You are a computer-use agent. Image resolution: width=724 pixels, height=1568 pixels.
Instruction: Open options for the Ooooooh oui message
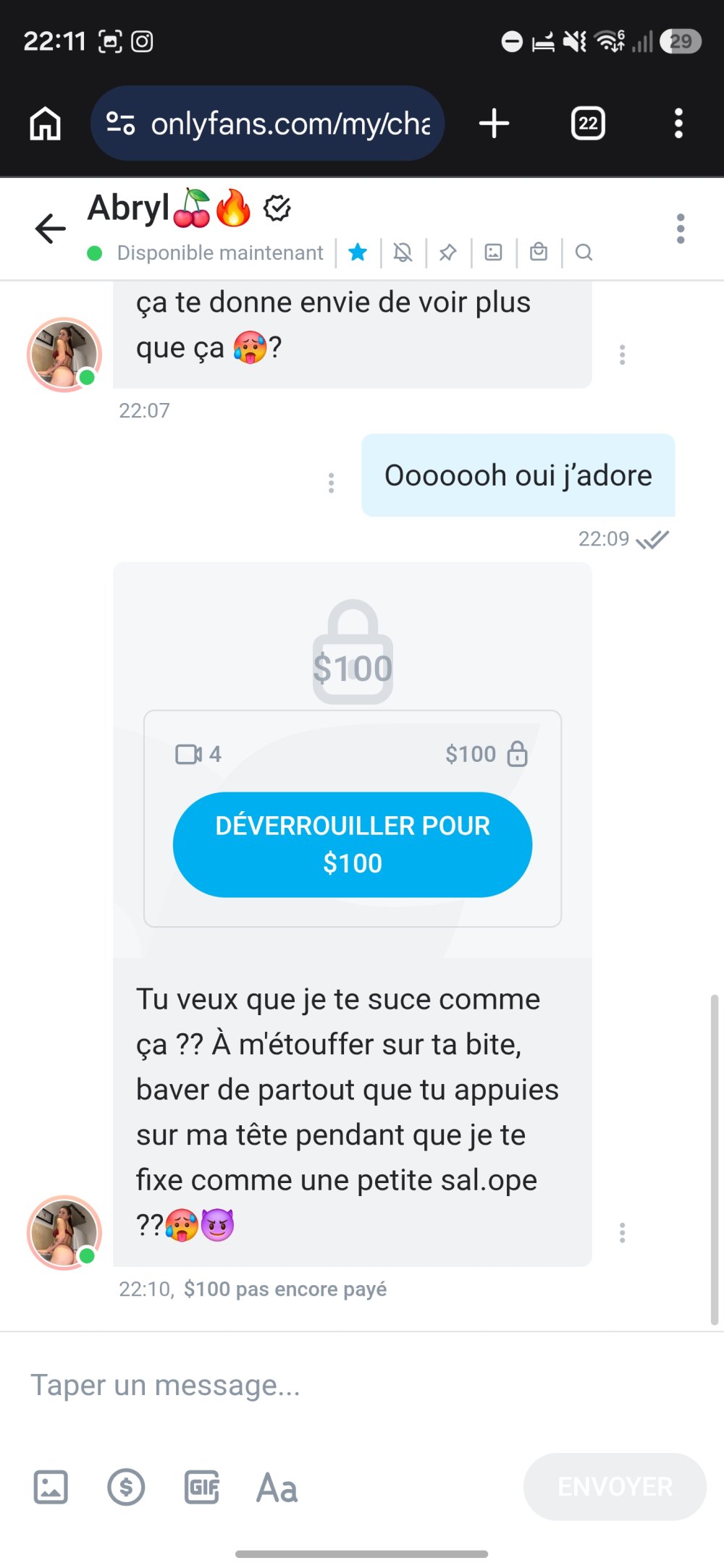[332, 483]
